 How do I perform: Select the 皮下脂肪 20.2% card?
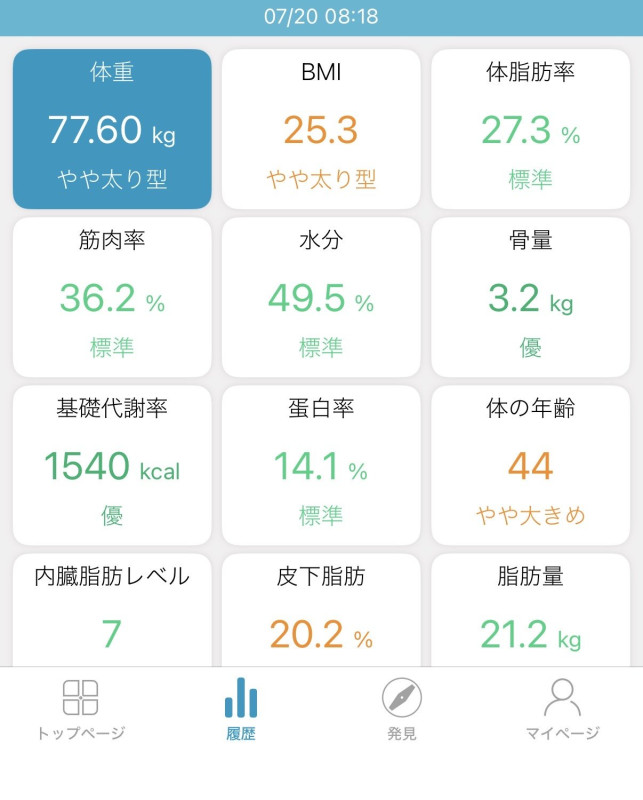tap(321, 610)
